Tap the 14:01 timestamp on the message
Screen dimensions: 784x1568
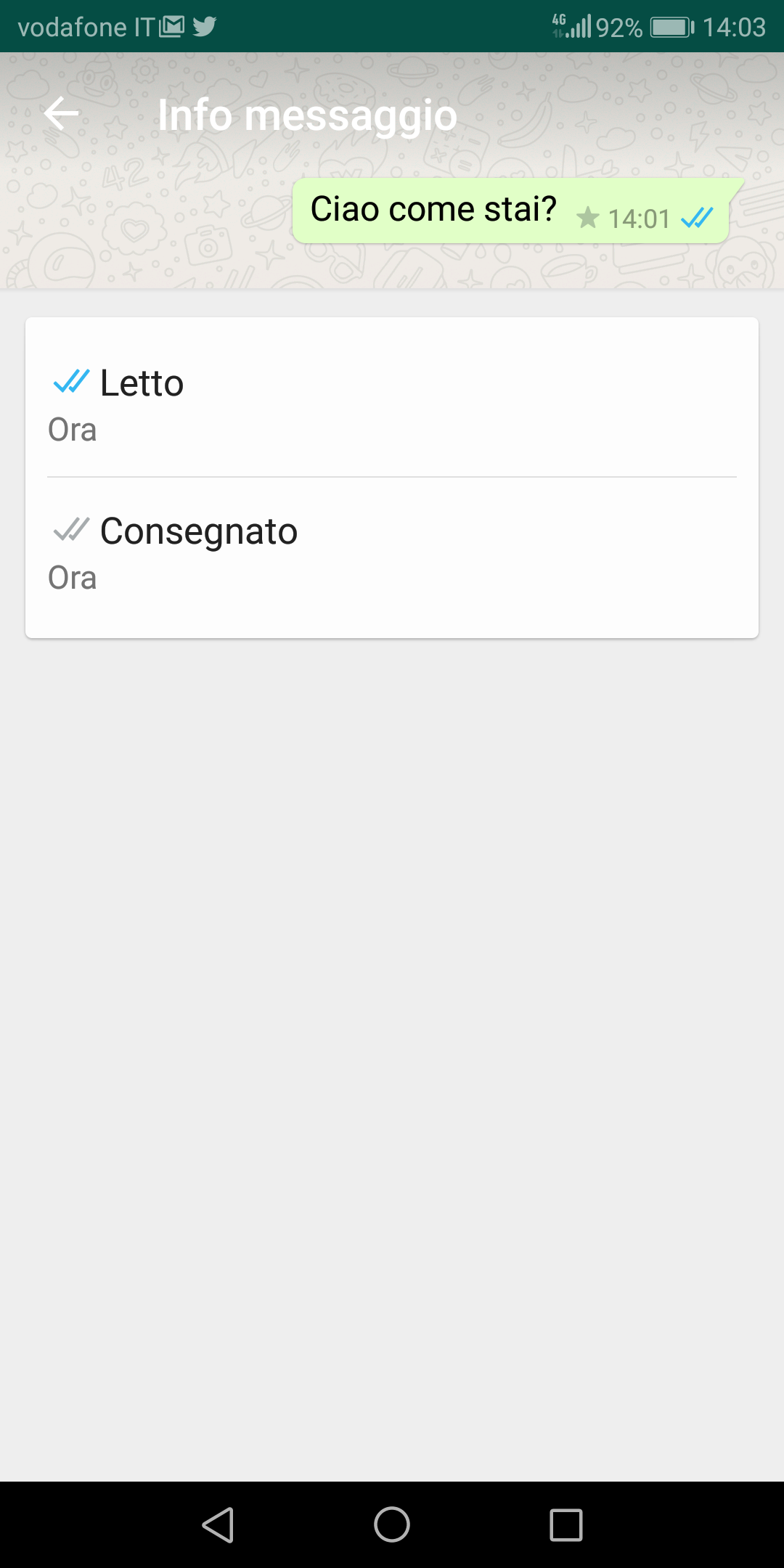(x=639, y=218)
